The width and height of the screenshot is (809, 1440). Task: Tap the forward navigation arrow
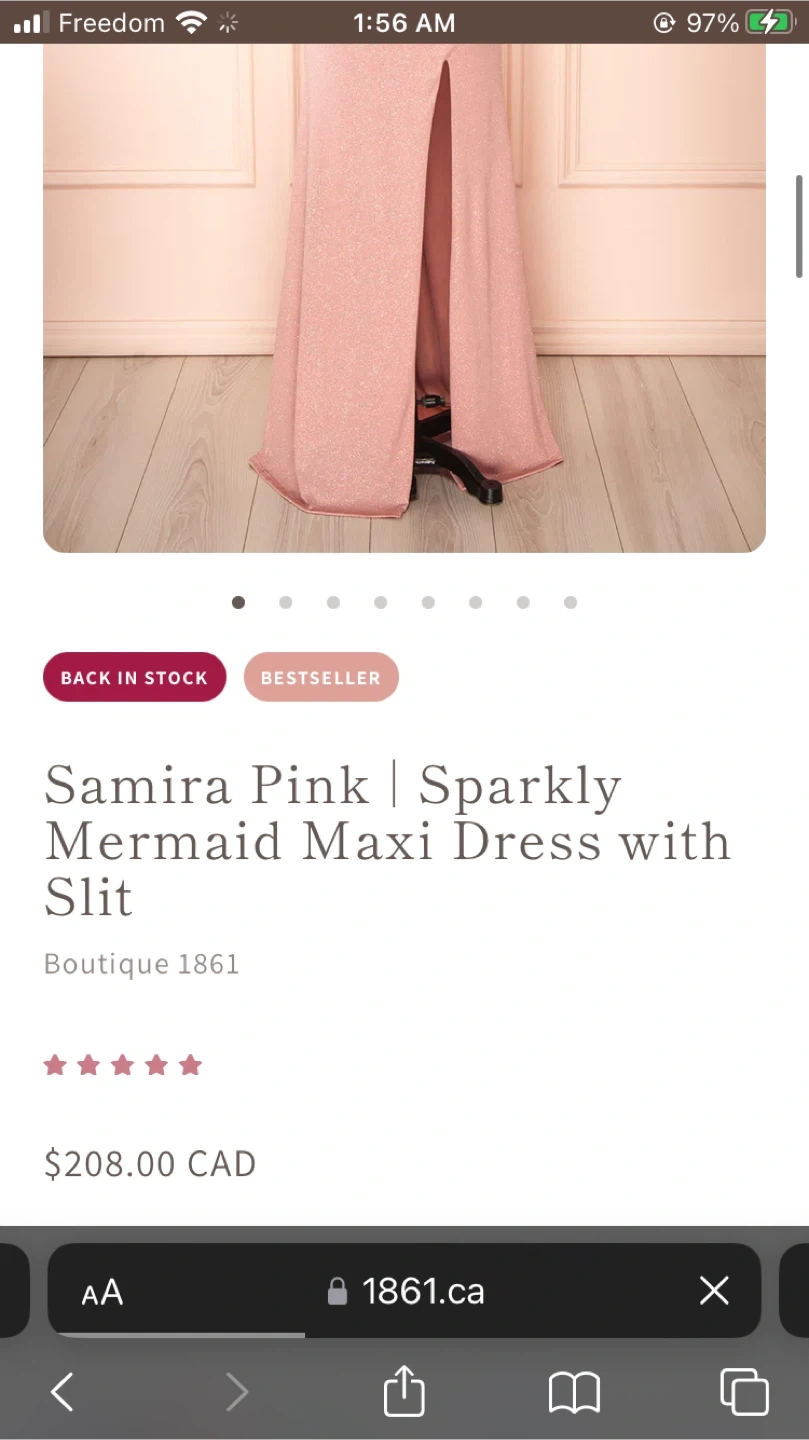pos(236,1391)
